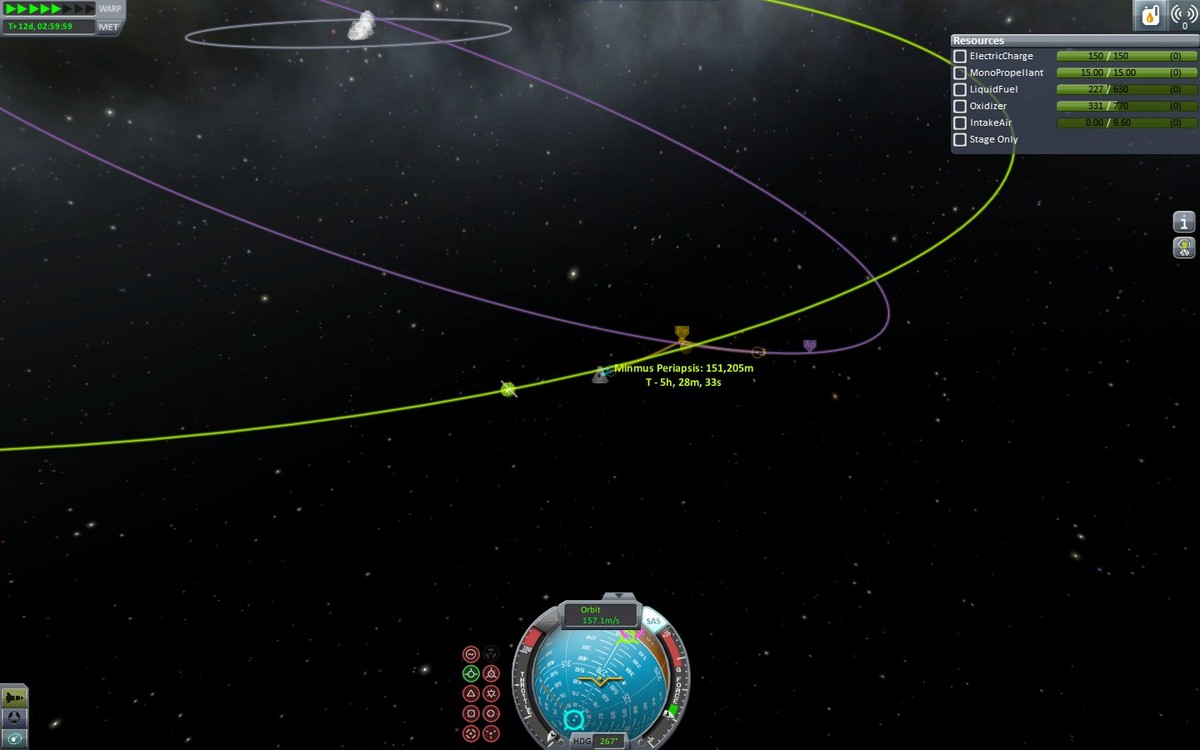Open the CommNet signal indicator button

point(1184,15)
